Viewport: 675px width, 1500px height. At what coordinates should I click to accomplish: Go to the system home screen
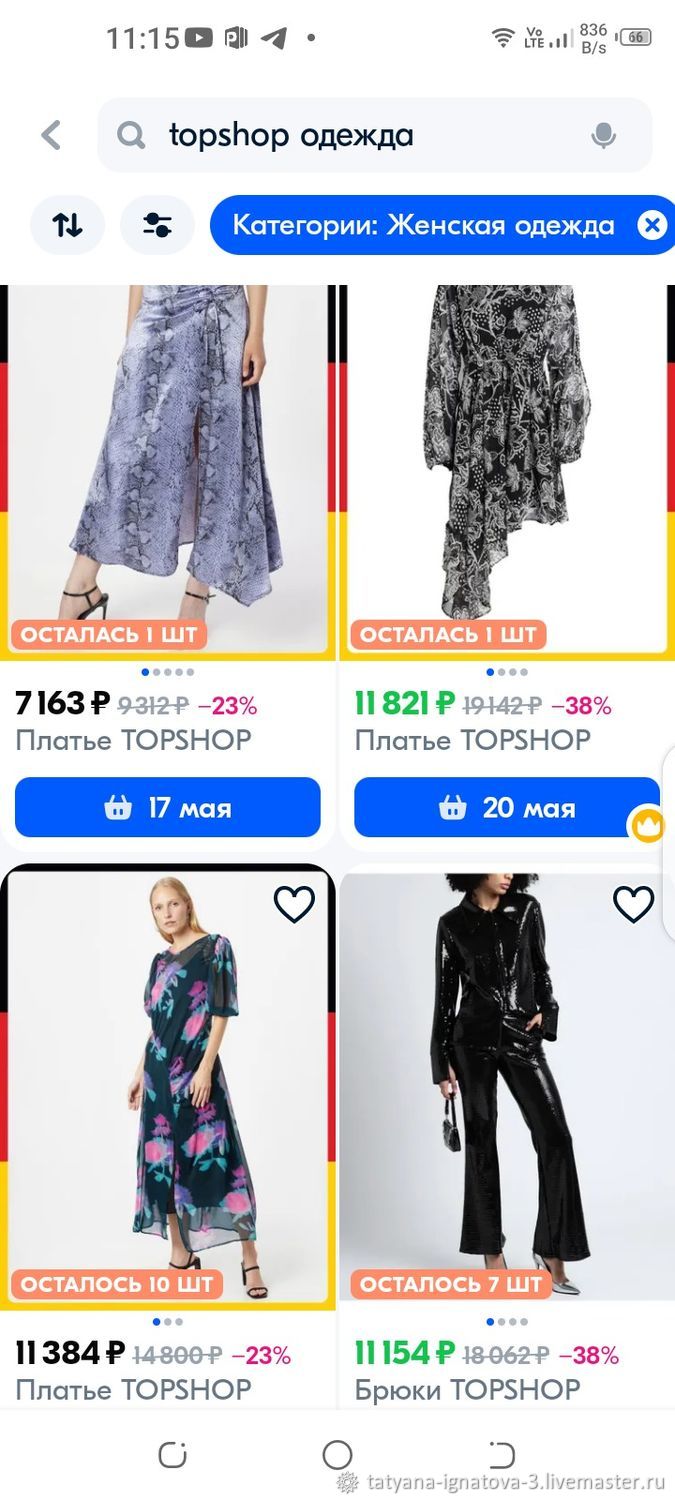pyautogui.click(x=338, y=1455)
